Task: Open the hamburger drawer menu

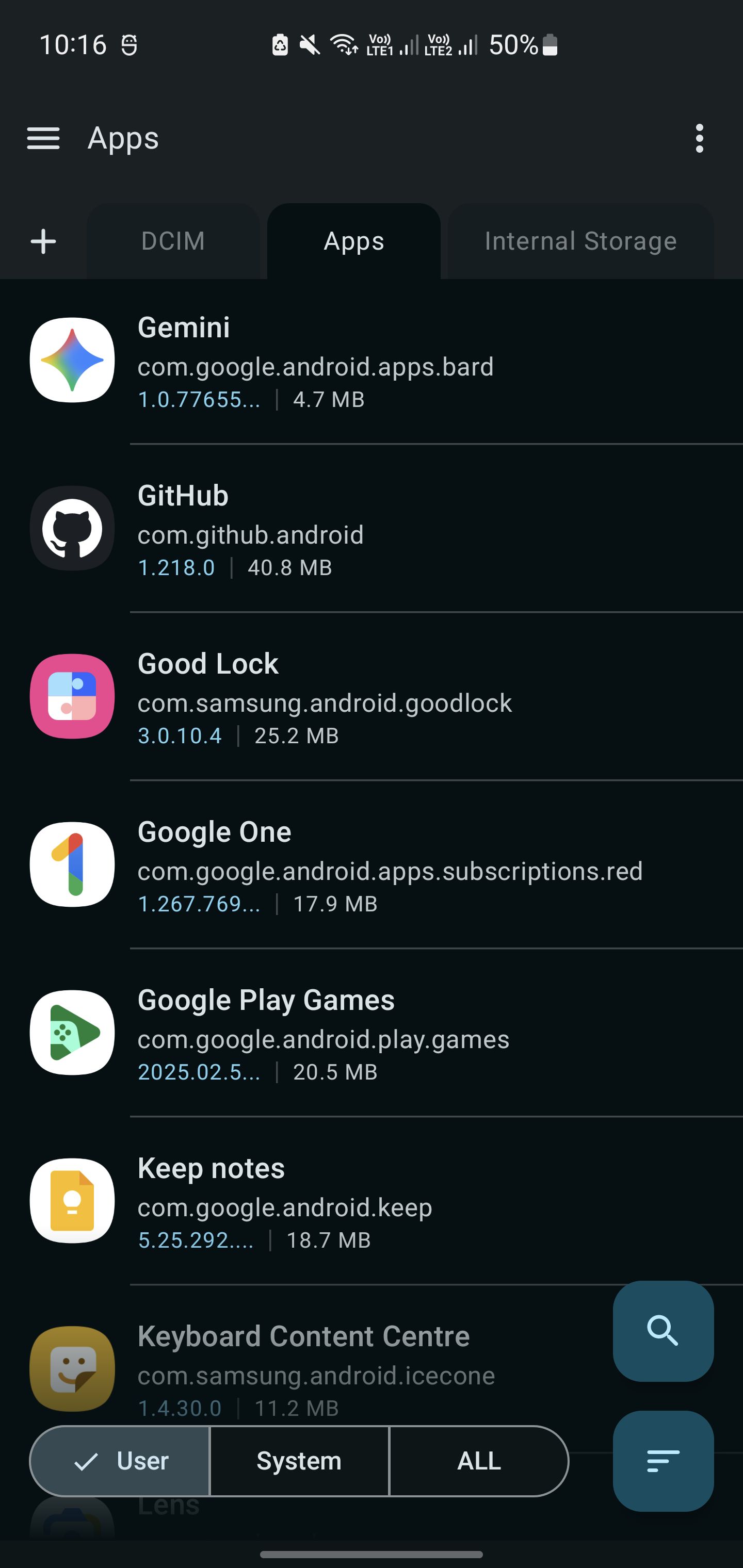Action: point(43,138)
